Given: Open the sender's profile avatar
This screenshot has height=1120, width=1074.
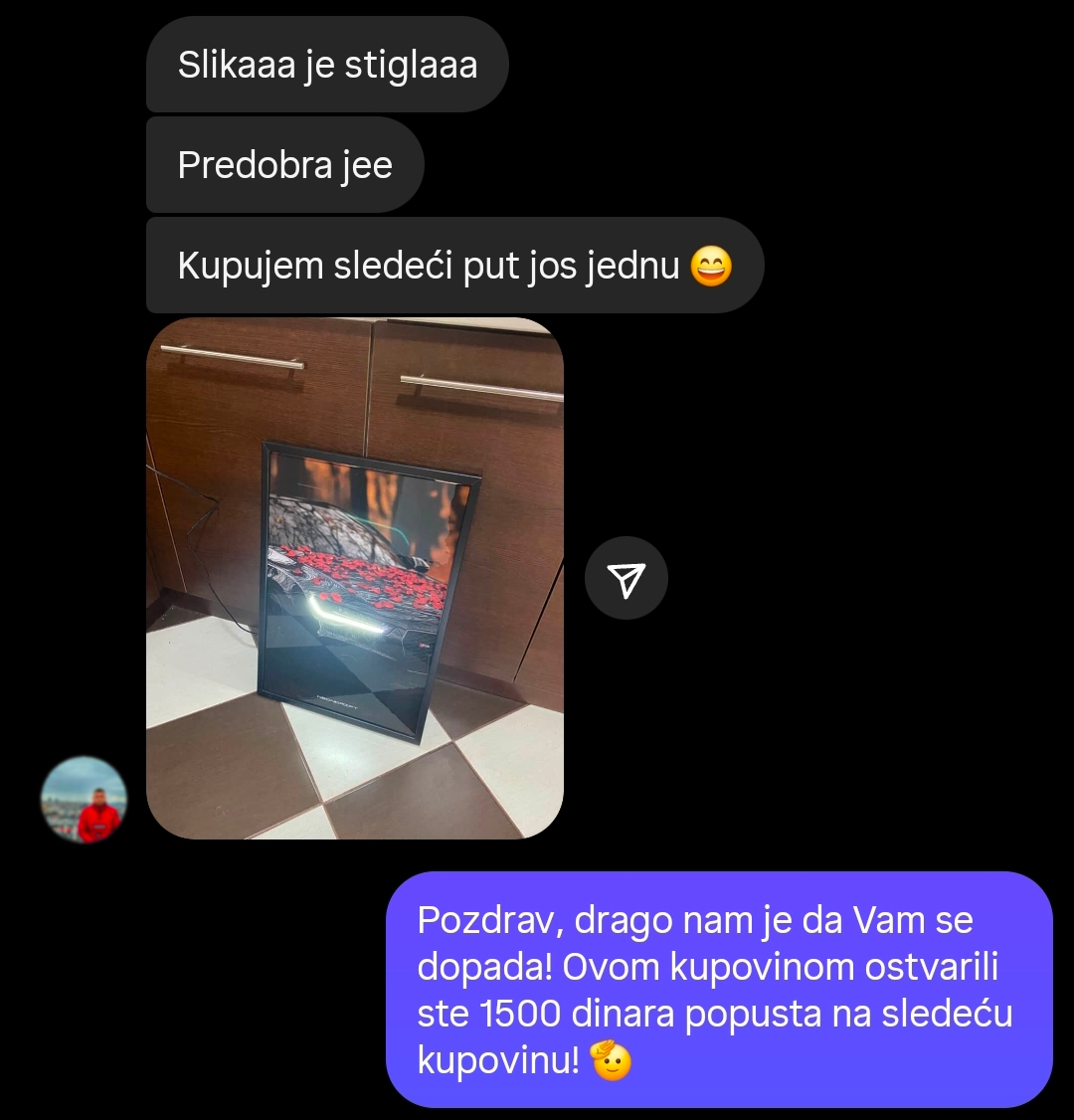Looking at the screenshot, I should pyautogui.click(x=84, y=800).
